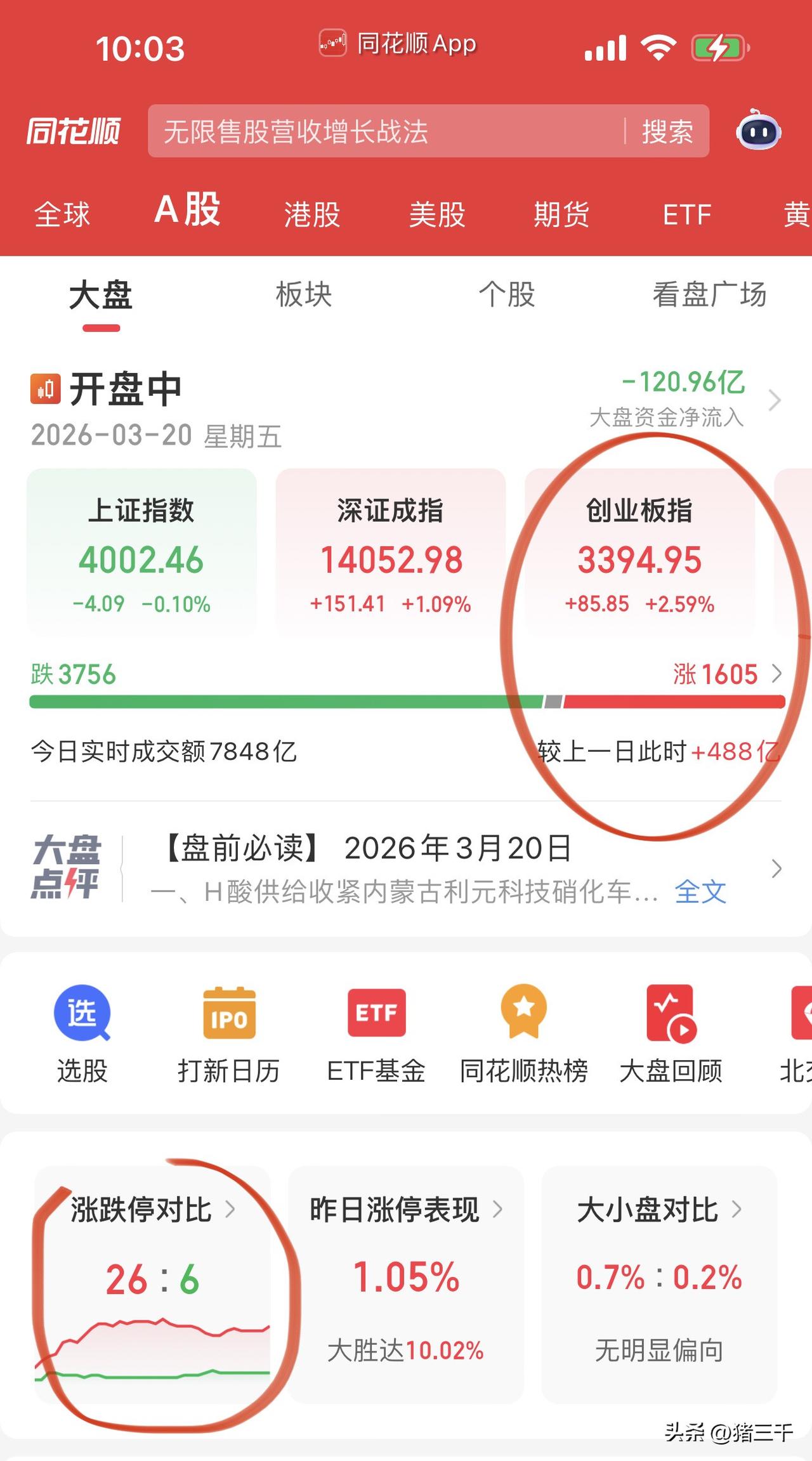Image resolution: width=812 pixels, height=1461 pixels.
Task: Click the red-green advance decline ratio bar
Action: (x=406, y=700)
